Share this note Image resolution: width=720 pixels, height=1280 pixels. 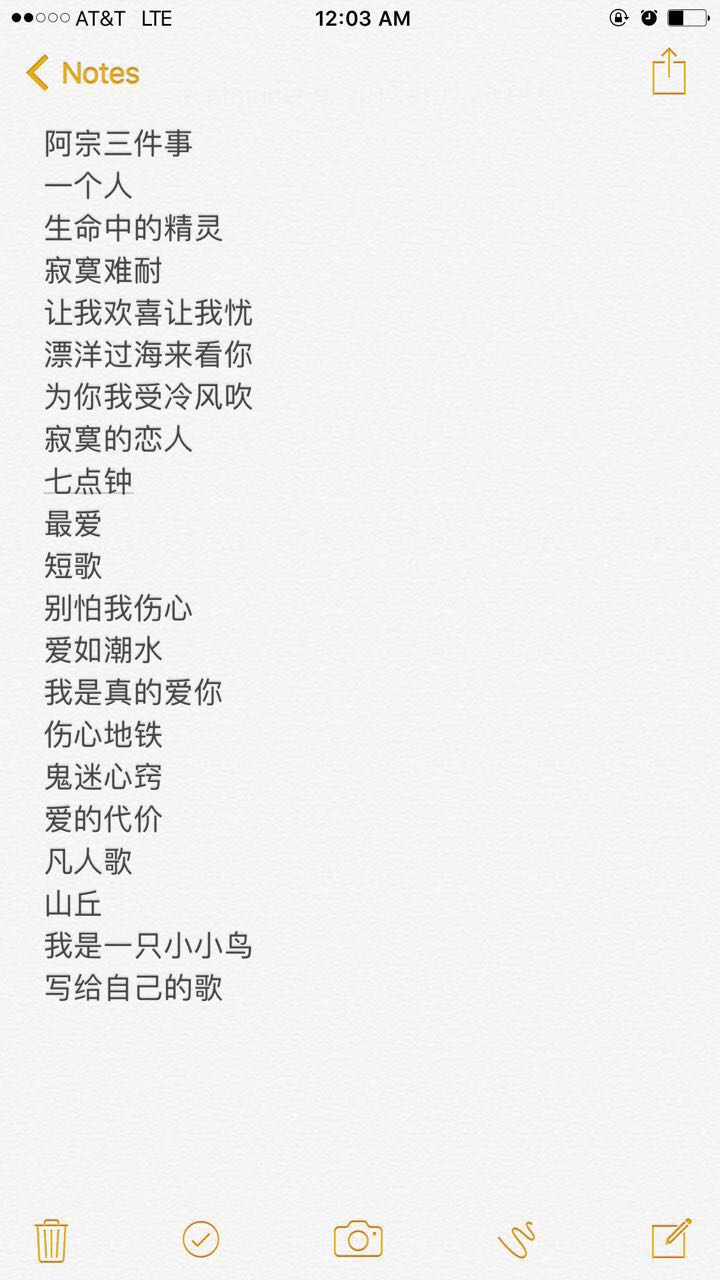point(669,72)
